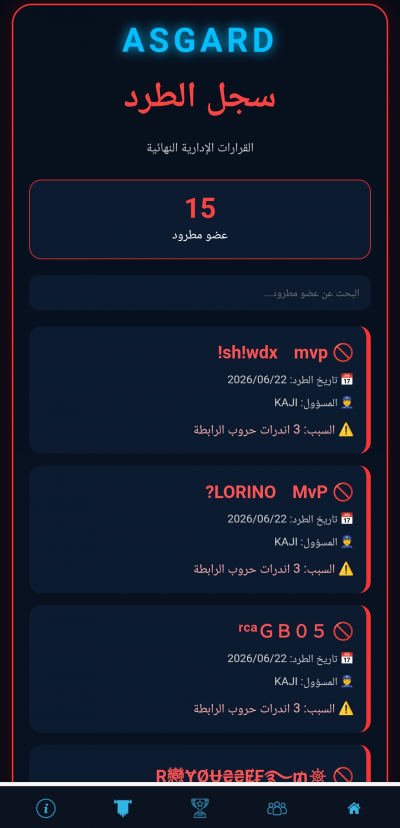Screen dimensions: 400x828
Task: Select the banner flag tab
Action: pyautogui.click(x=123, y=808)
